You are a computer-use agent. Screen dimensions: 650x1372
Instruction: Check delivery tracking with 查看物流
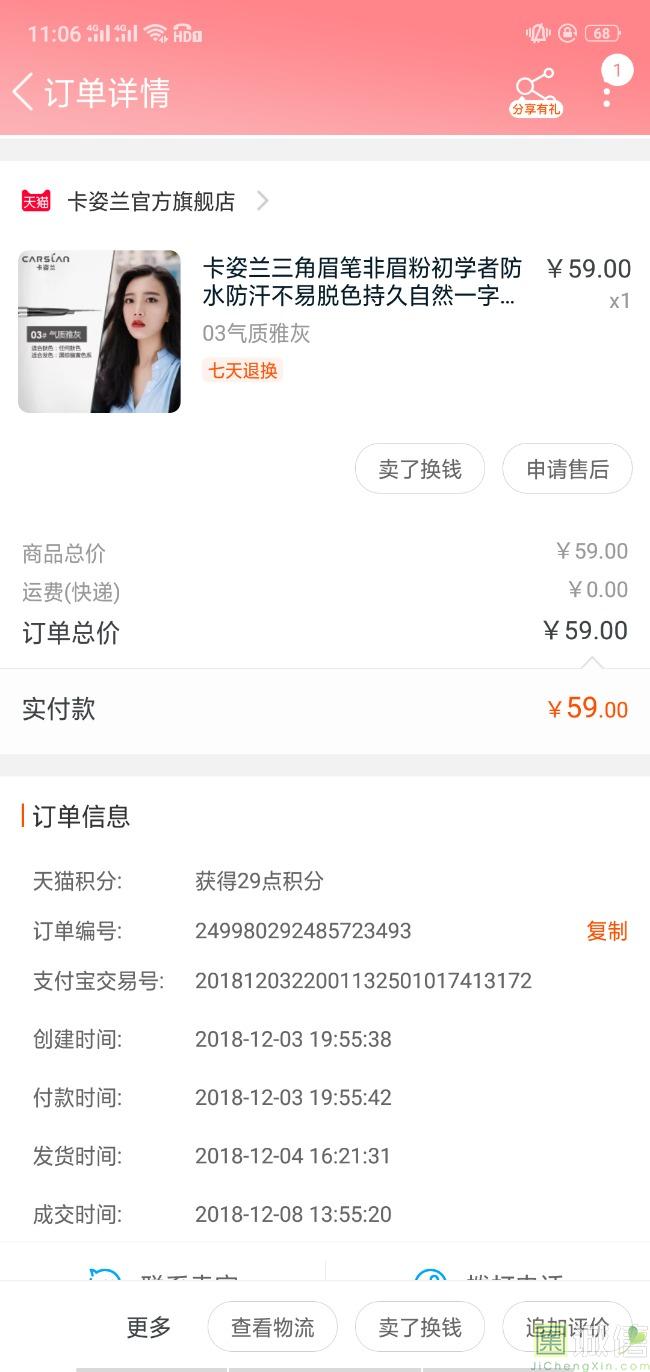pyautogui.click(x=272, y=1327)
